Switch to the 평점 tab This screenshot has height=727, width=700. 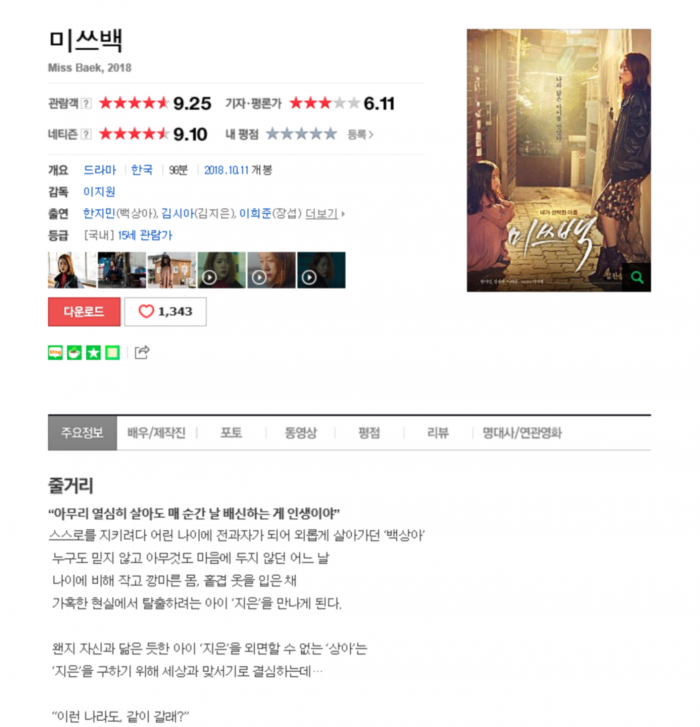[x=369, y=433]
